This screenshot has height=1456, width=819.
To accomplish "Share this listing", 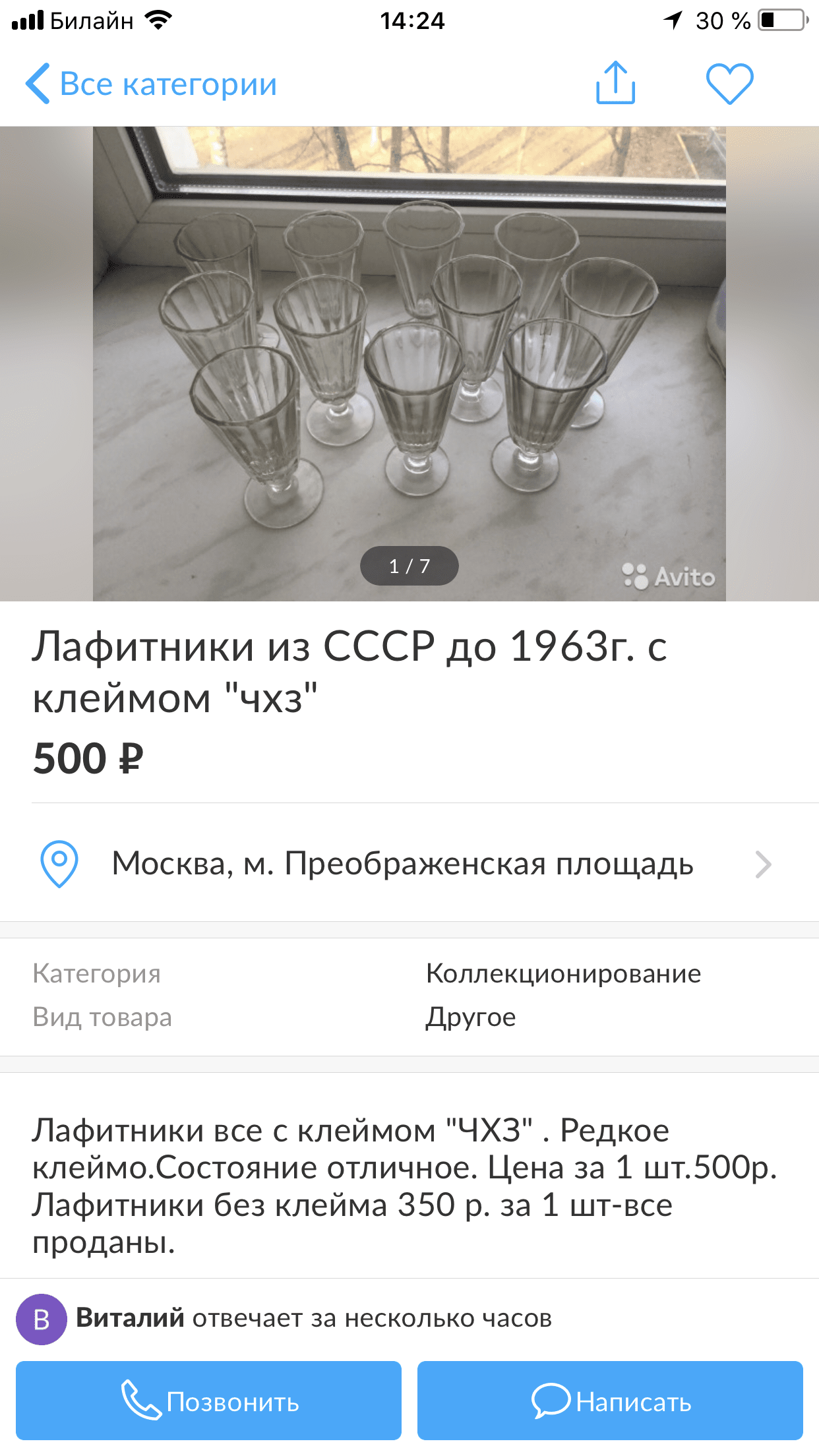I will pos(615,83).
